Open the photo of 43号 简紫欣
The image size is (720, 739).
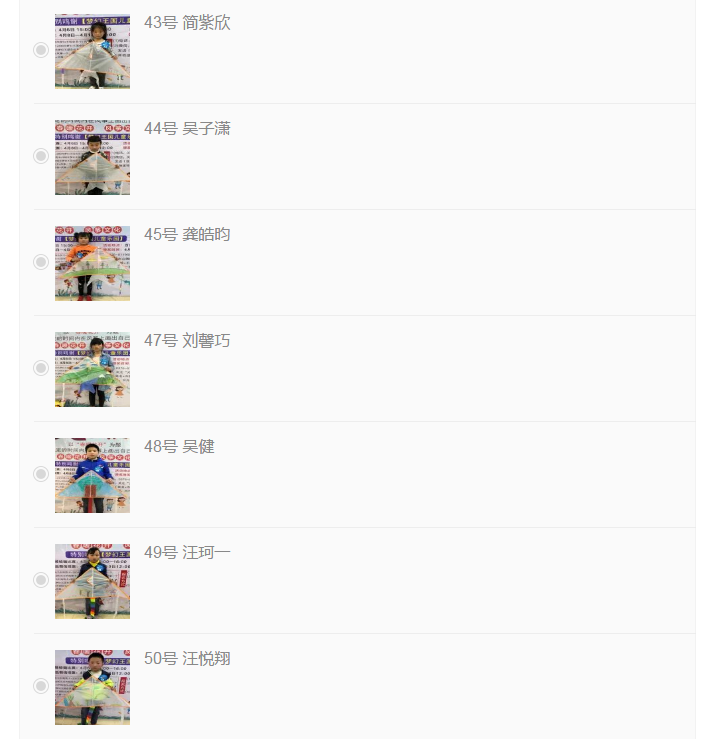tap(92, 52)
